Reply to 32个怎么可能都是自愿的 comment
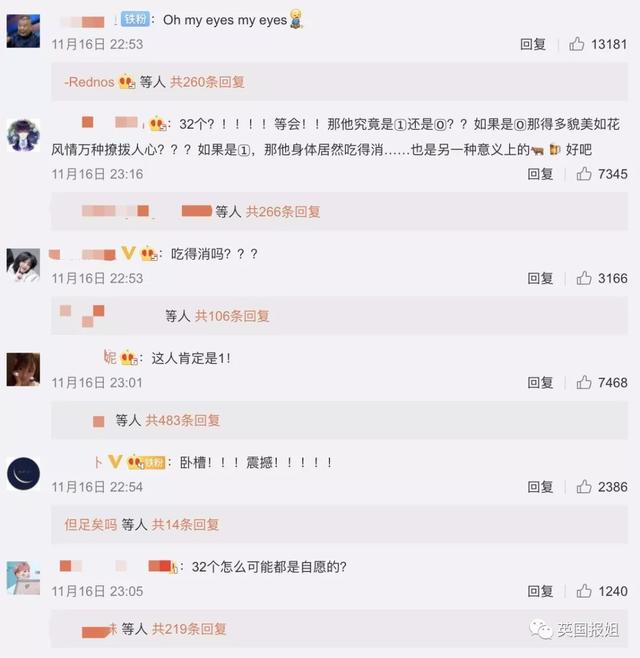The height and width of the screenshot is (658, 640). point(540,592)
